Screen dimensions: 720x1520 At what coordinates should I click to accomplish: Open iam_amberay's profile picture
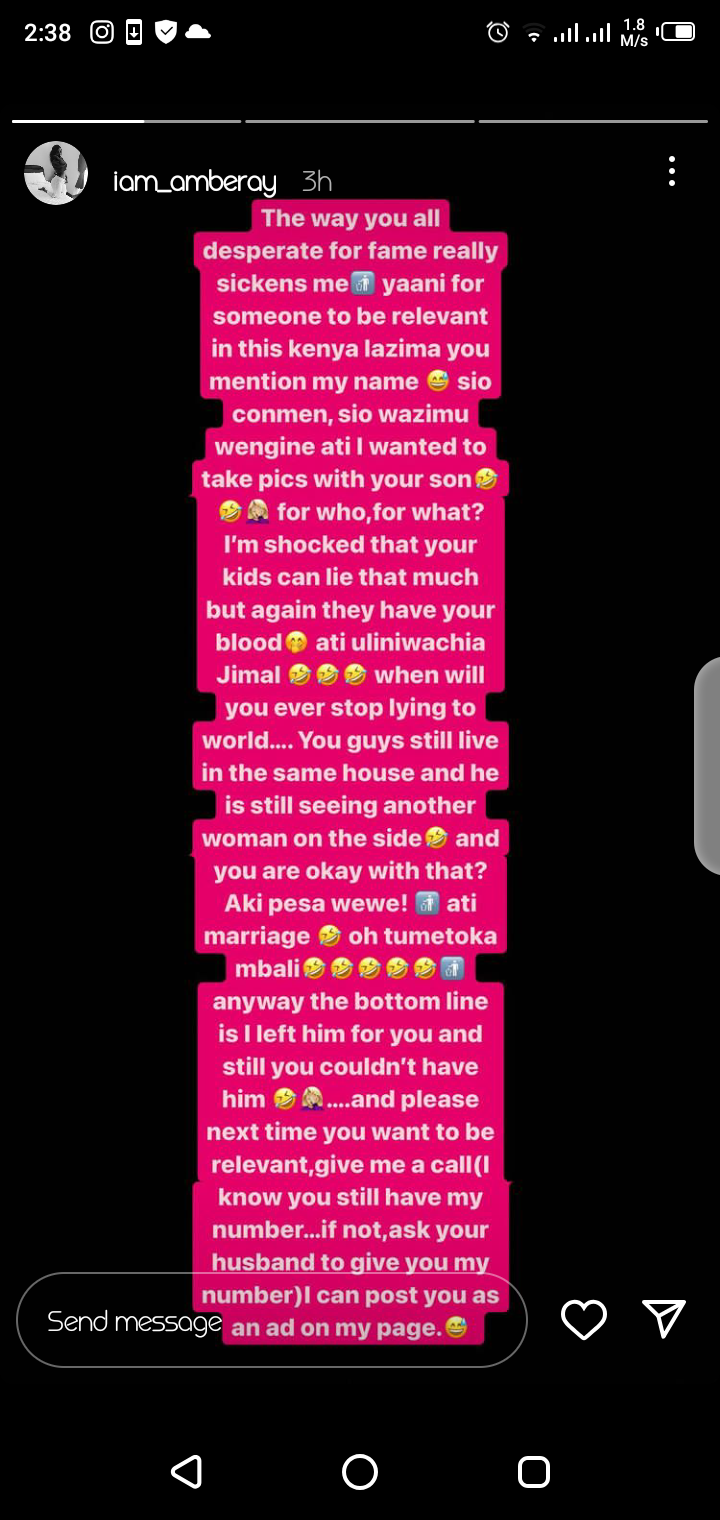56,173
